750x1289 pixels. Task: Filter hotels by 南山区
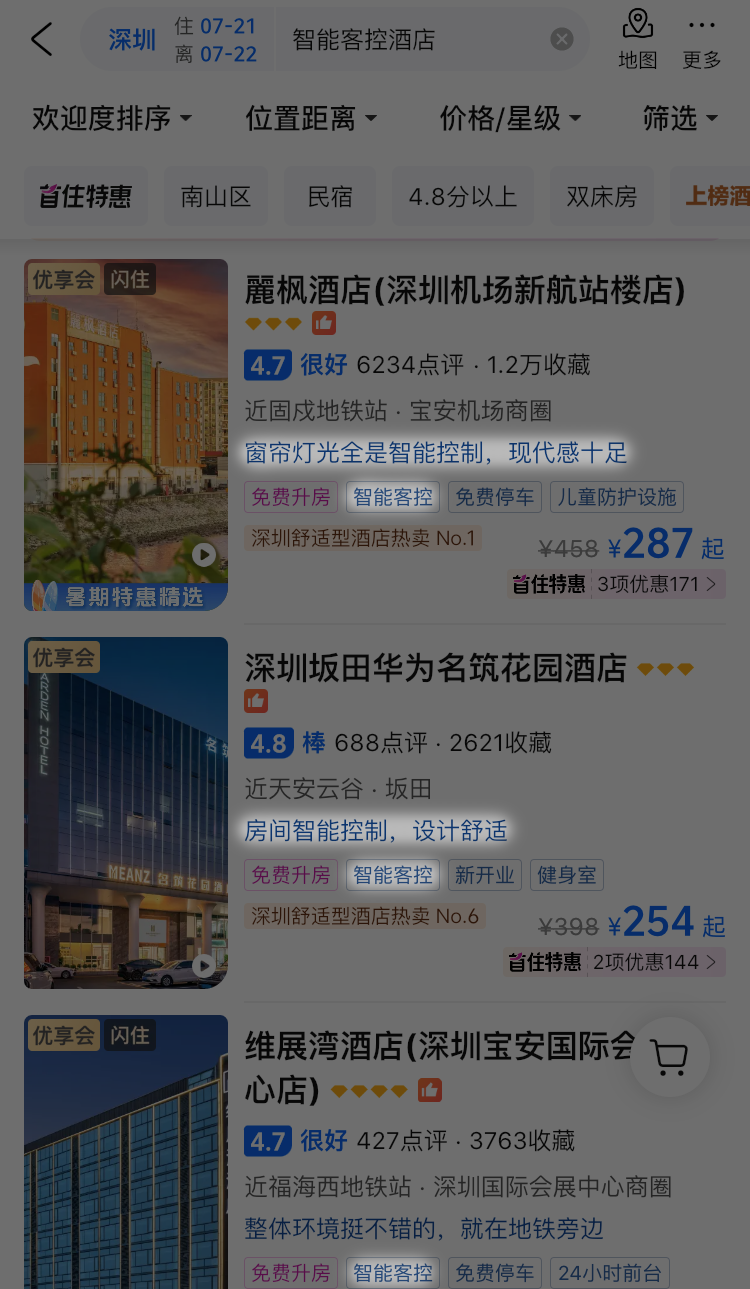(216, 196)
